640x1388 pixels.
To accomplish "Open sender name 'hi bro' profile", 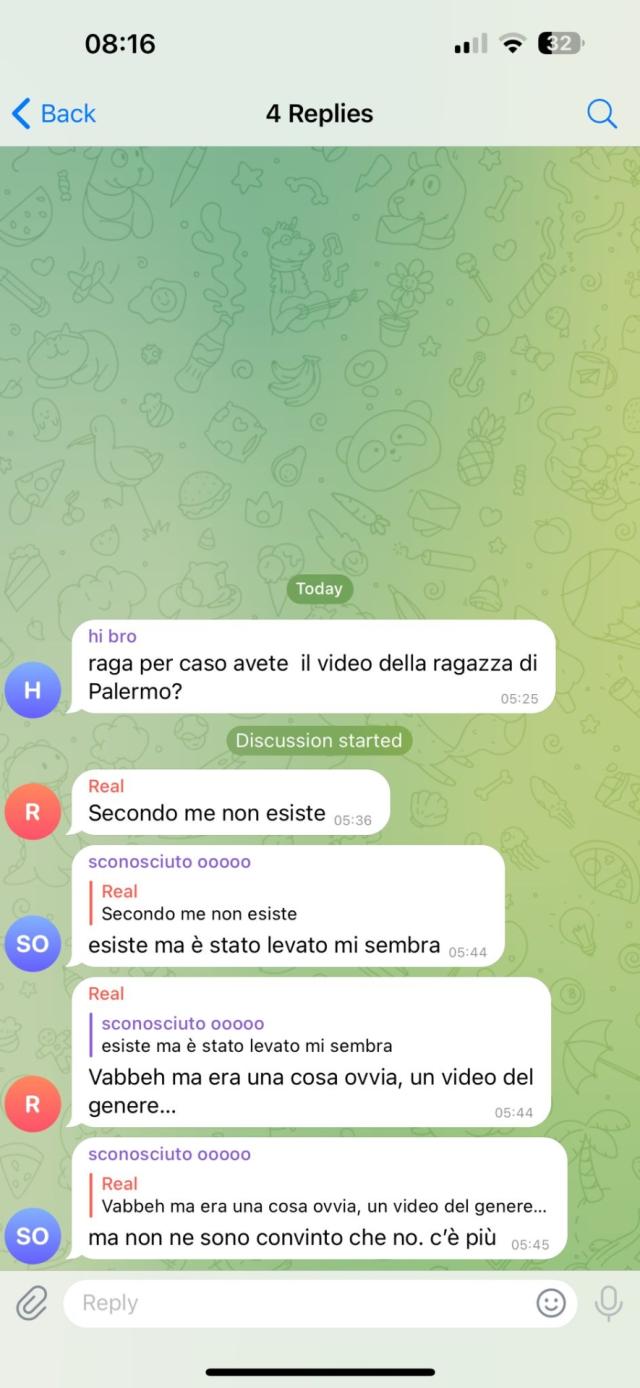I will (x=112, y=636).
